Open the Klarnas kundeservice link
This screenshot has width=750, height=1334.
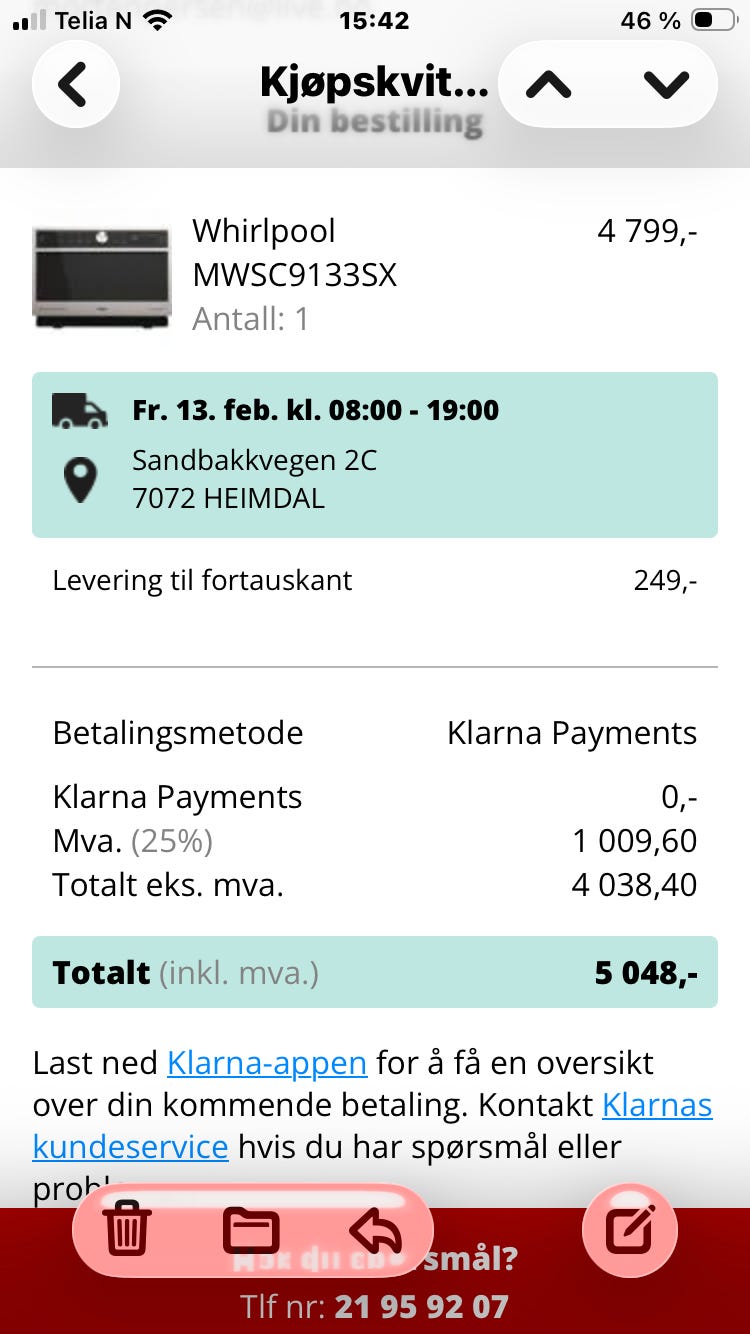point(130,1146)
